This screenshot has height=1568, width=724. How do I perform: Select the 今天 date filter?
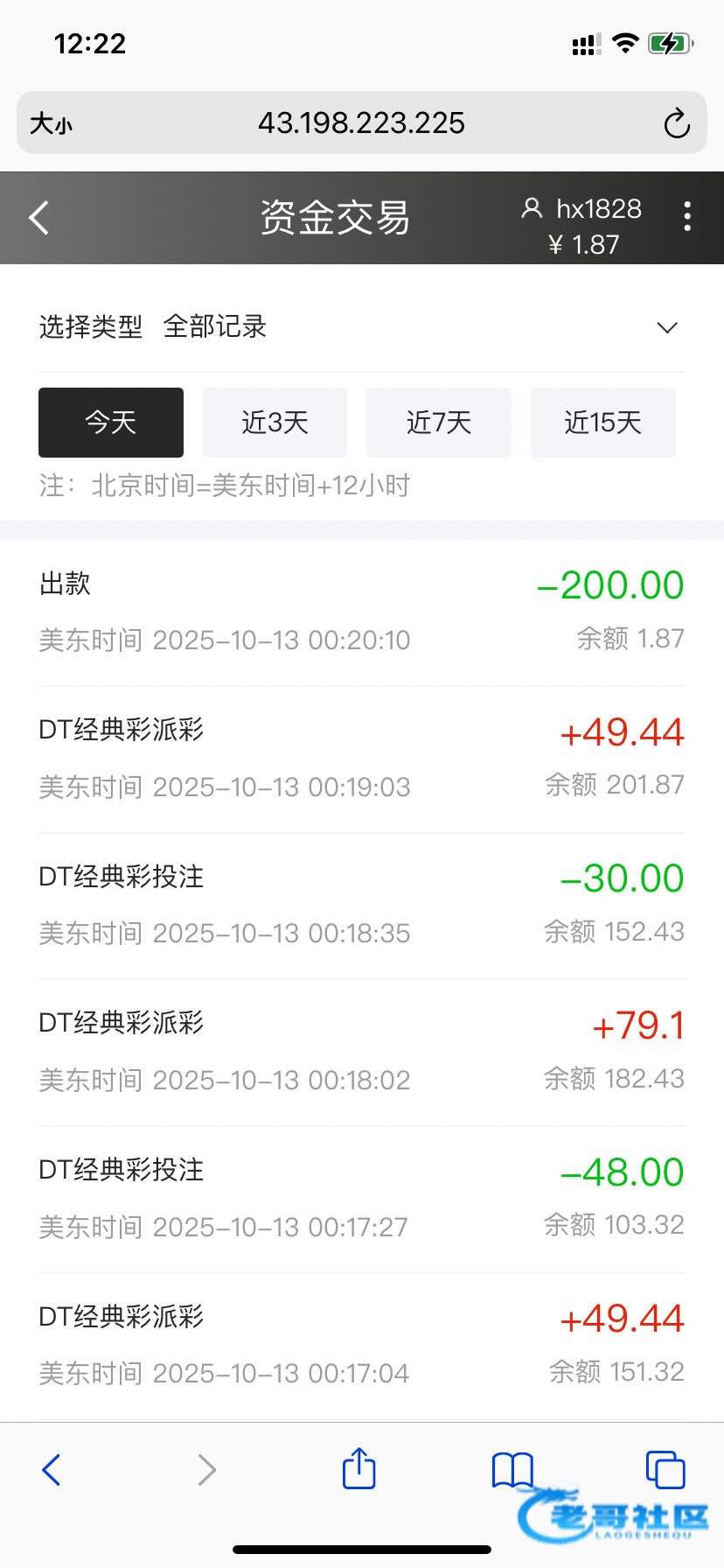(x=111, y=423)
